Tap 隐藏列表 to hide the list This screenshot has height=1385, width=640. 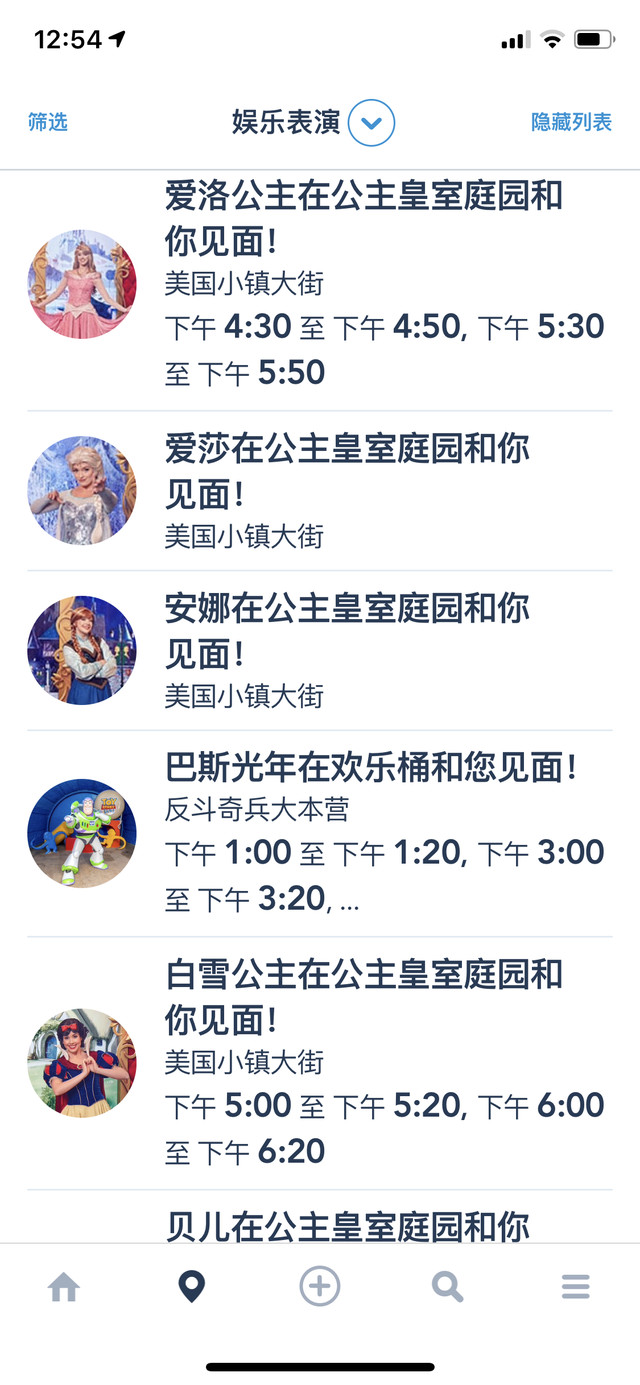tap(571, 123)
